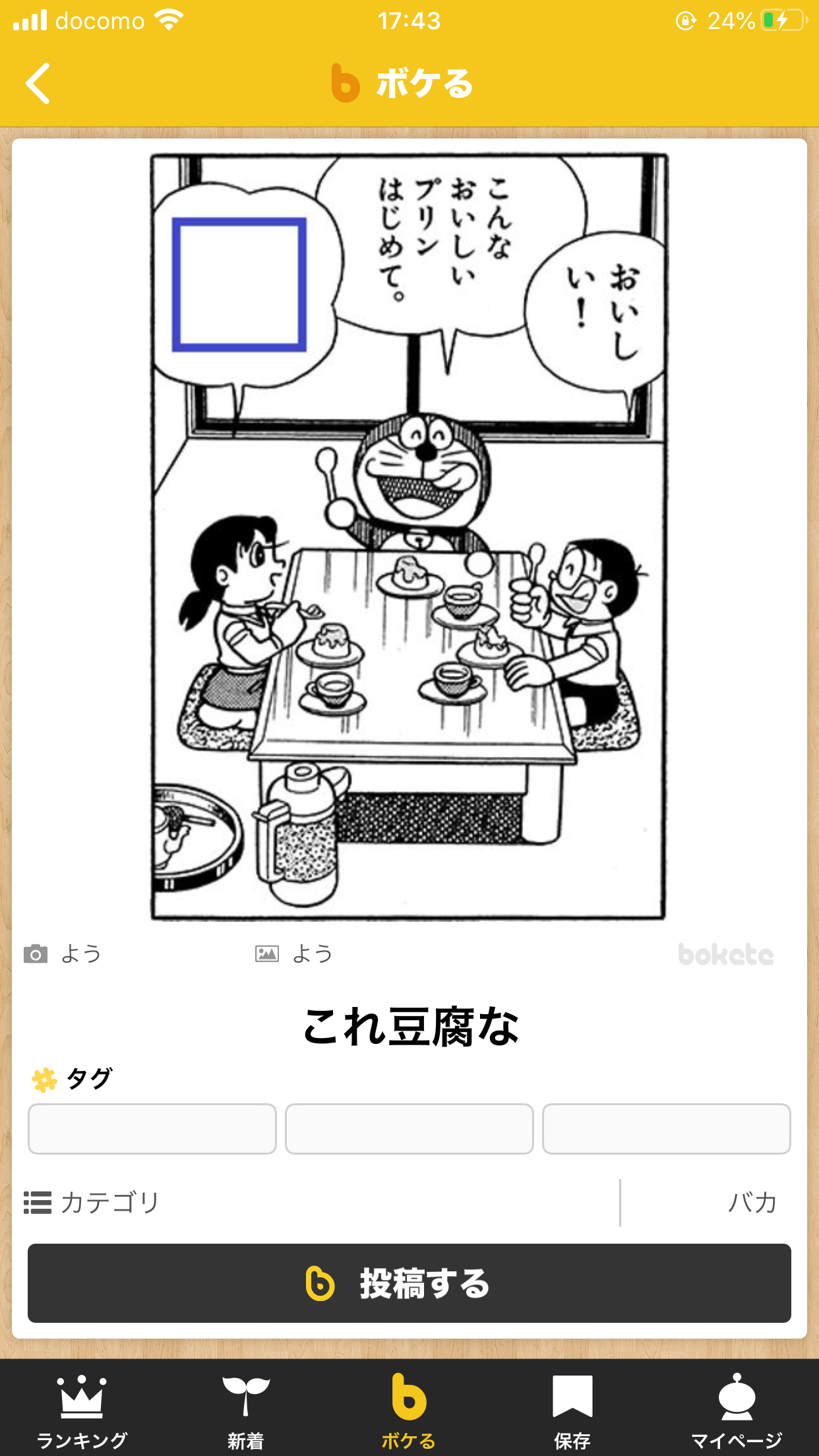Submit the boke with 投稿する button
This screenshot has width=819, height=1456.
tap(409, 1283)
